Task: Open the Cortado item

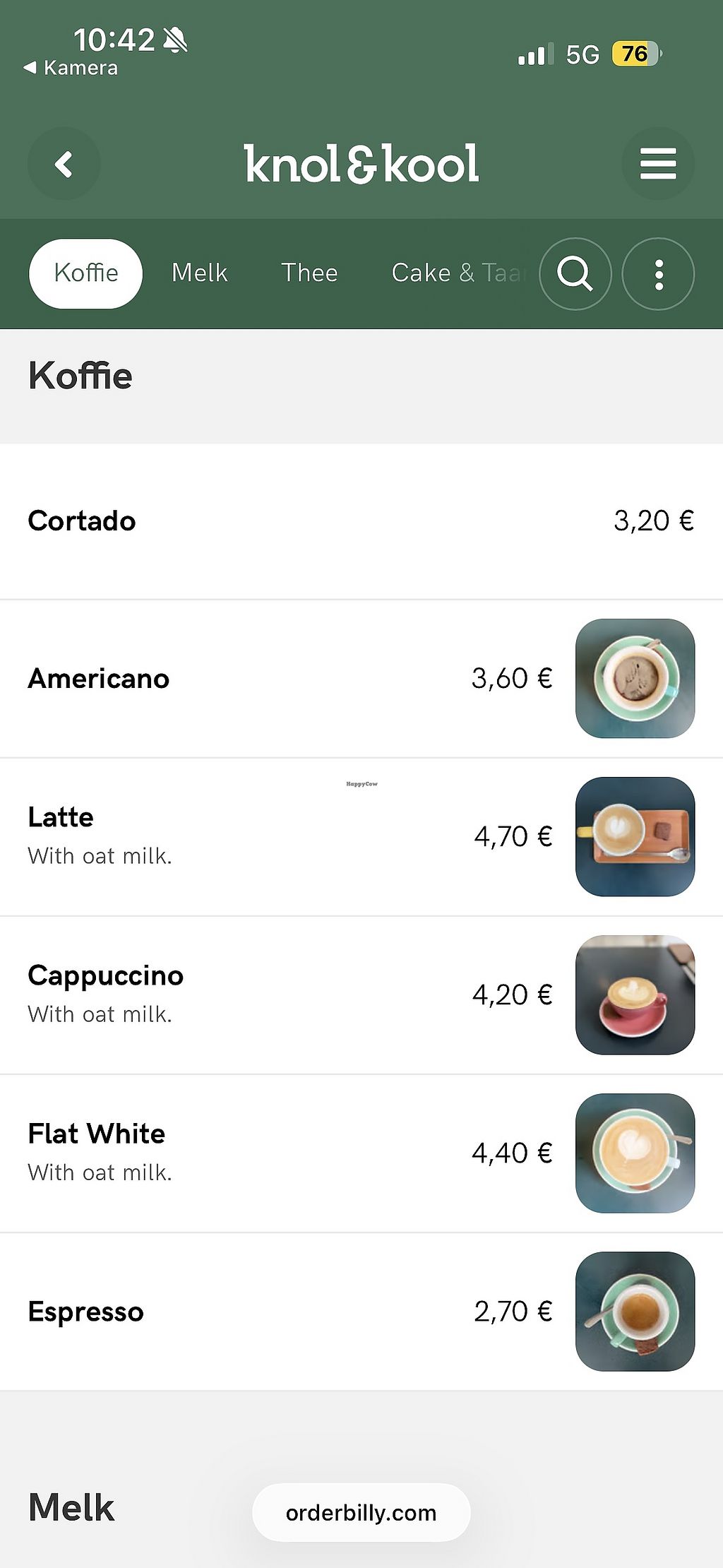Action: (x=360, y=521)
